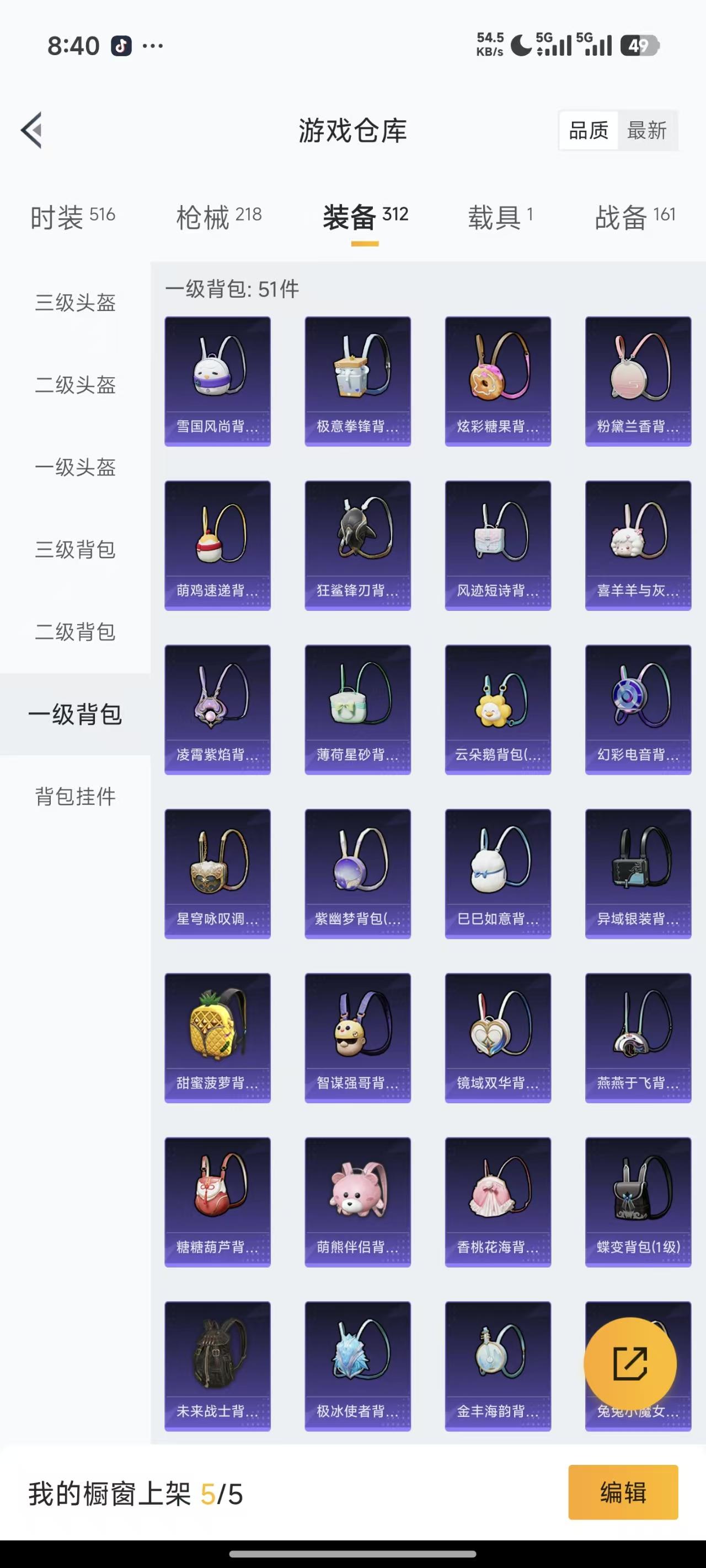
Task: Select the 甜蜜菠萝背包 pineapple backpack
Action: point(217,1037)
